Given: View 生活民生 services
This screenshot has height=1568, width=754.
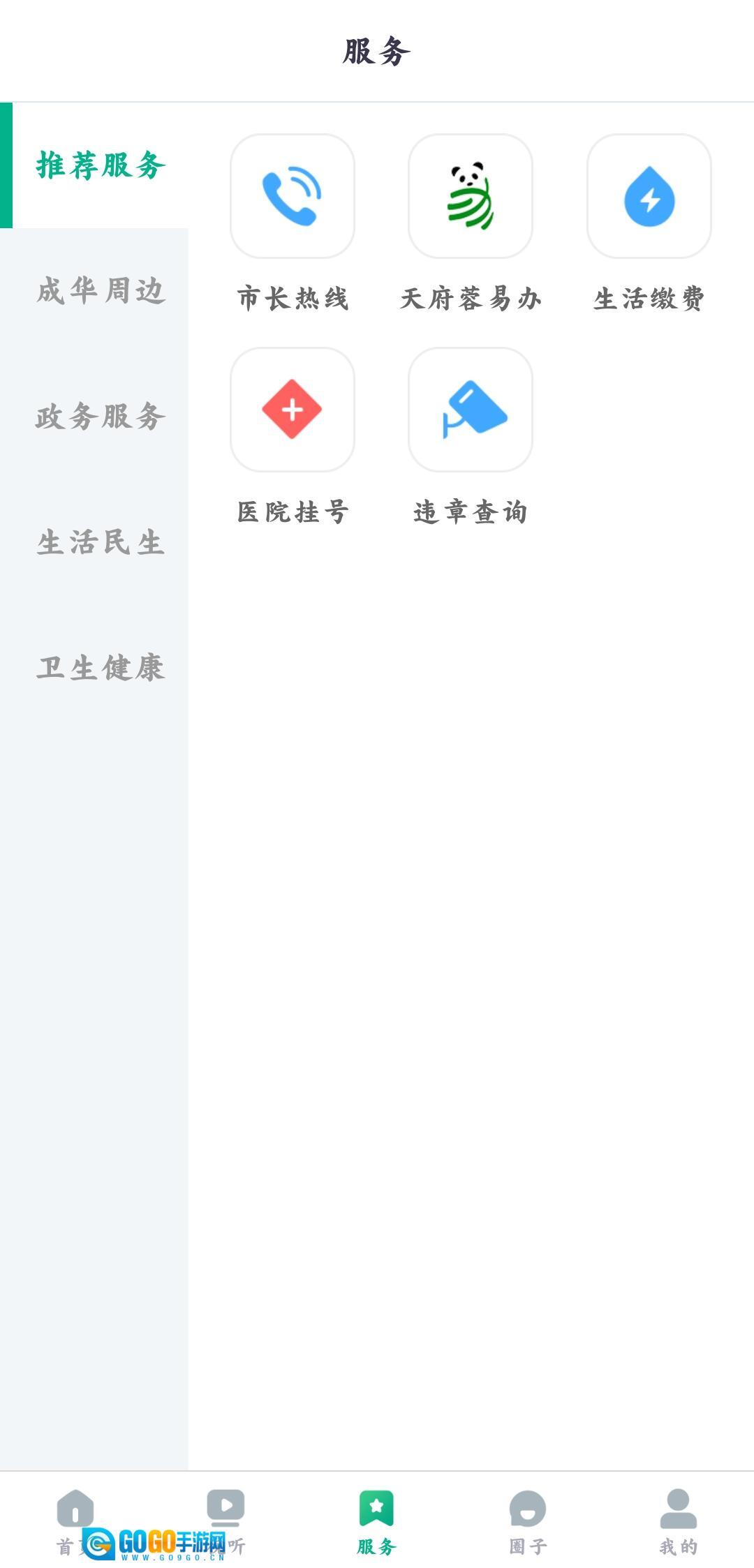Looking at the screenshot, I should [101, 542].
